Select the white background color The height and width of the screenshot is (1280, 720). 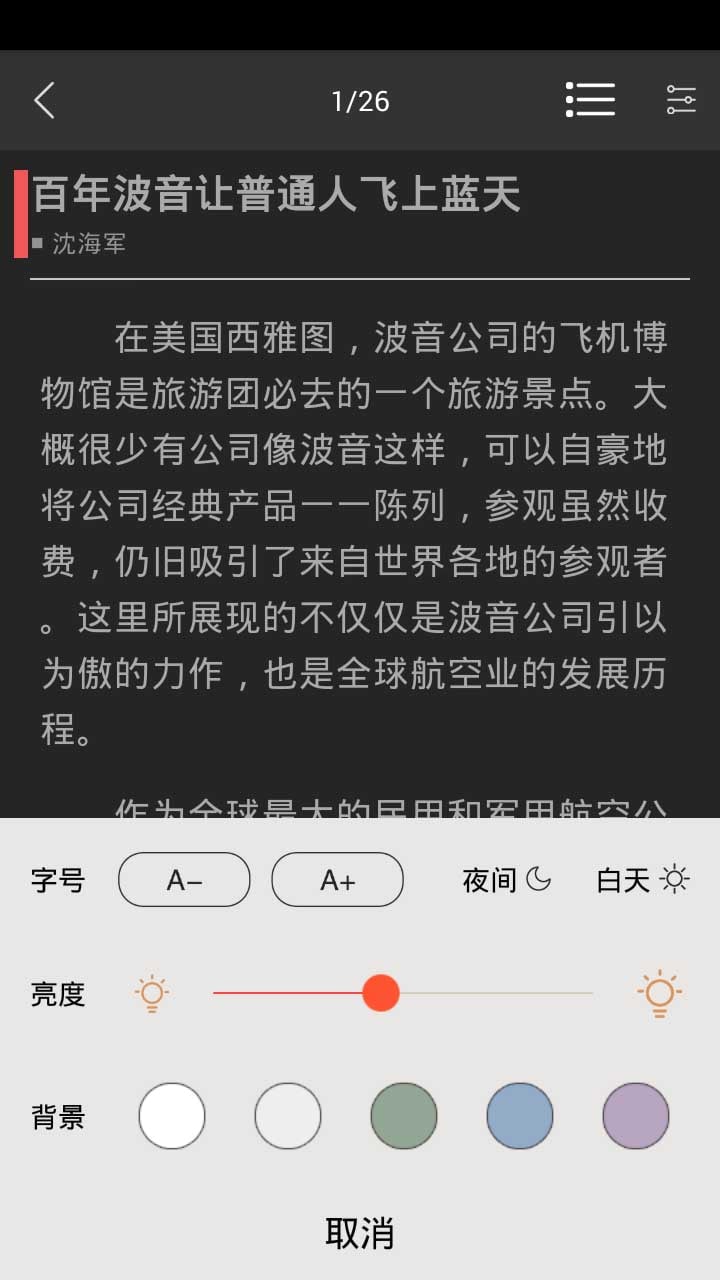(x=172, y=1116)
